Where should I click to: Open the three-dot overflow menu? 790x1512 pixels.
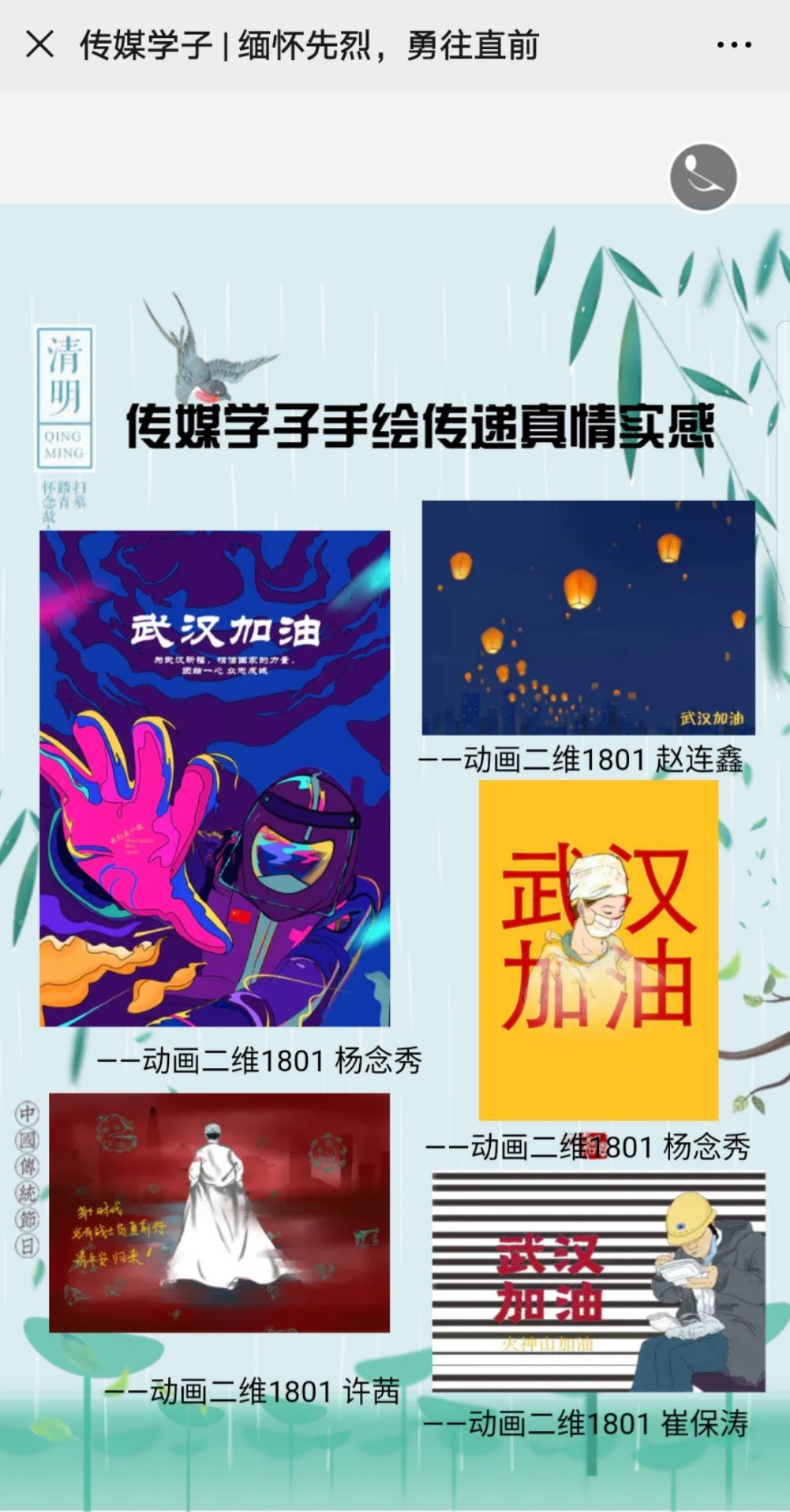(733, 45)
